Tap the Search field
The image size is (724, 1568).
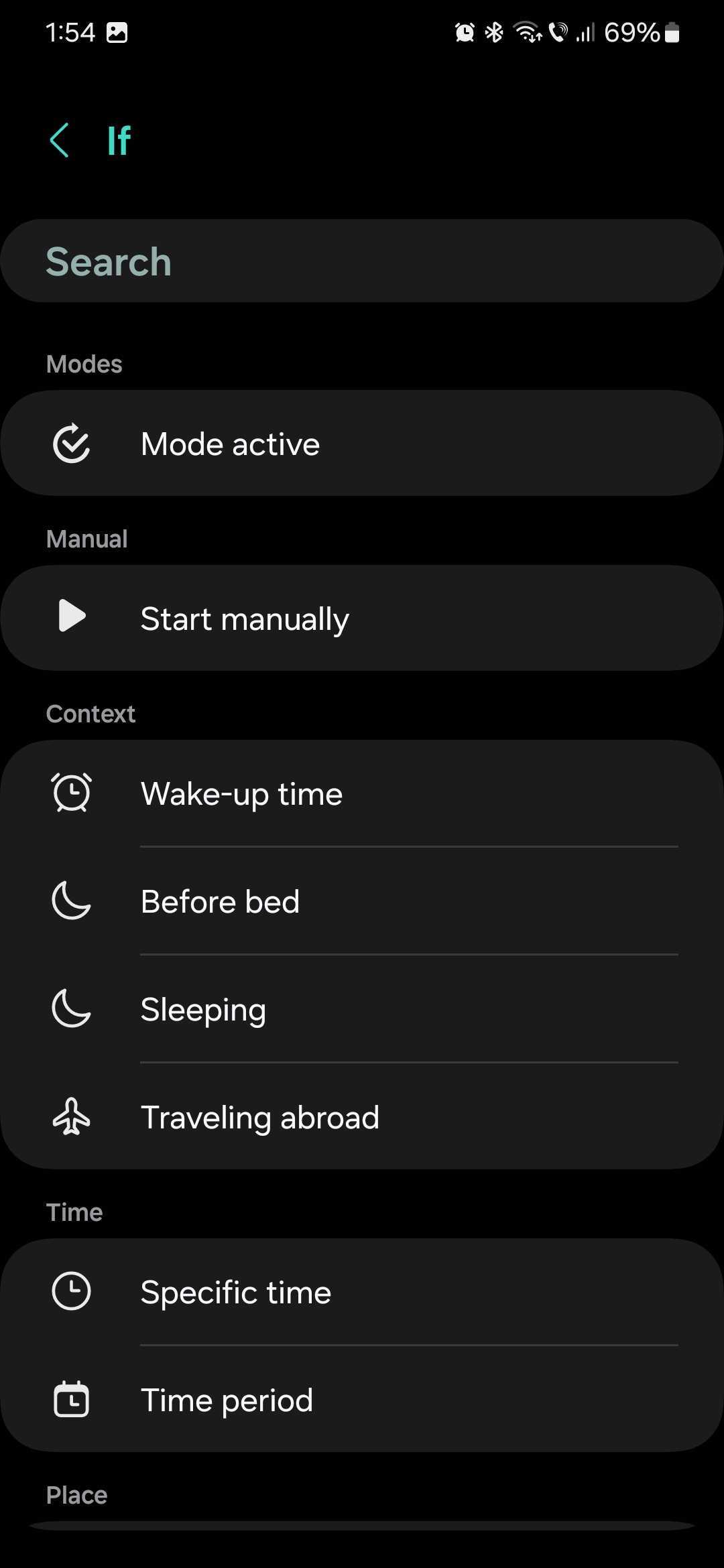(x=362, y=261)
